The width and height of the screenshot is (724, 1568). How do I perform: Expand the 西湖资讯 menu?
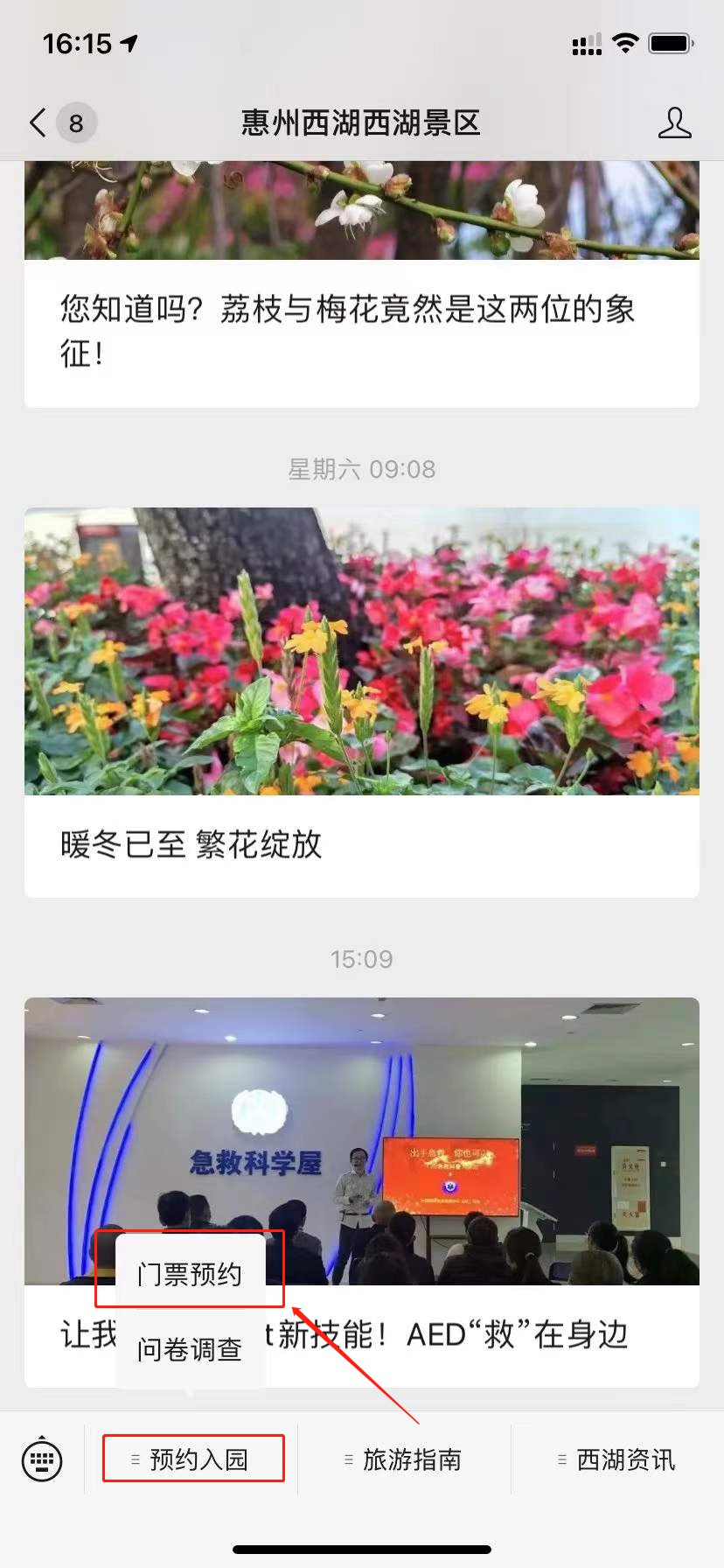click(x=617, y=1459)
